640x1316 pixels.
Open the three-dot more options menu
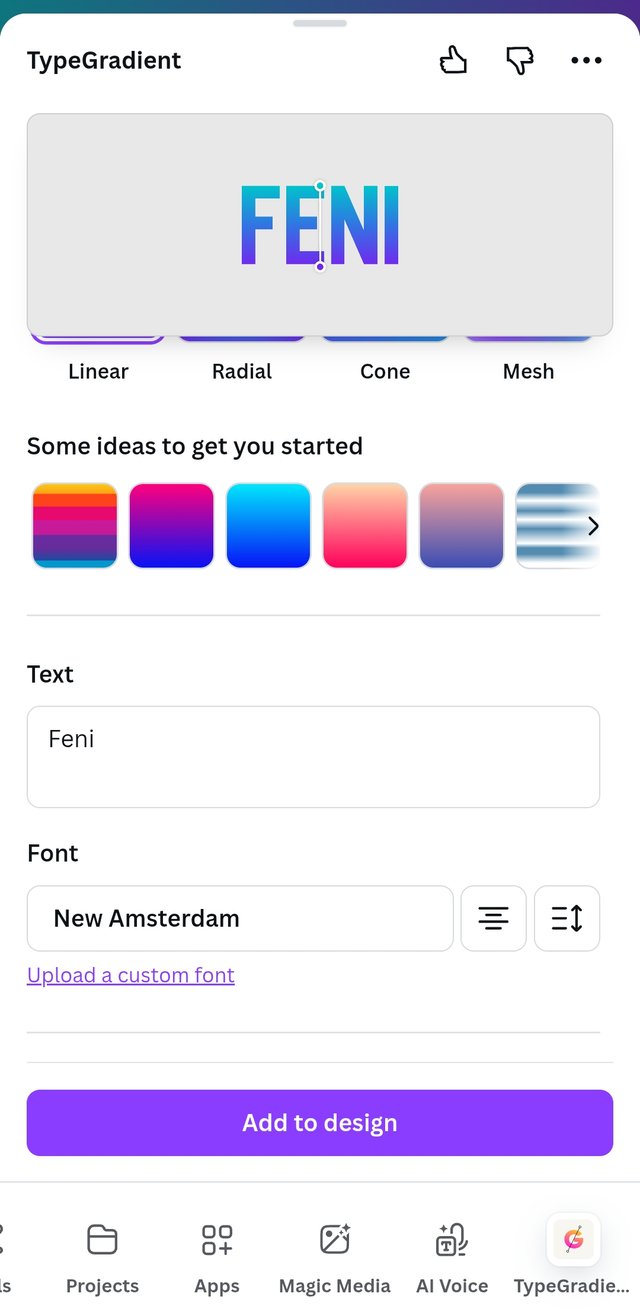coord(586,61)
